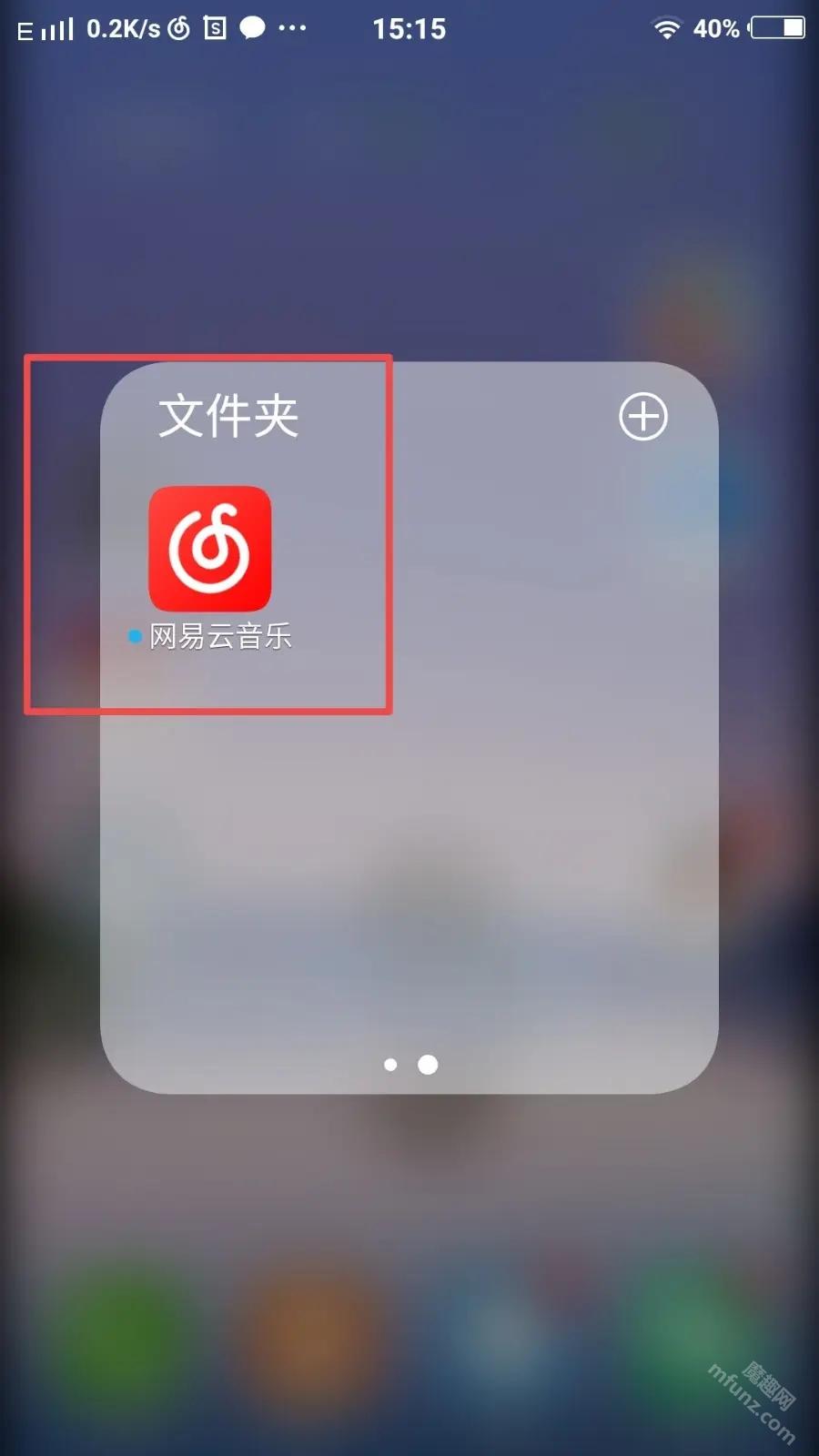
Task: Open the 网易云音乐 app
Action: (x=210, y=549)
